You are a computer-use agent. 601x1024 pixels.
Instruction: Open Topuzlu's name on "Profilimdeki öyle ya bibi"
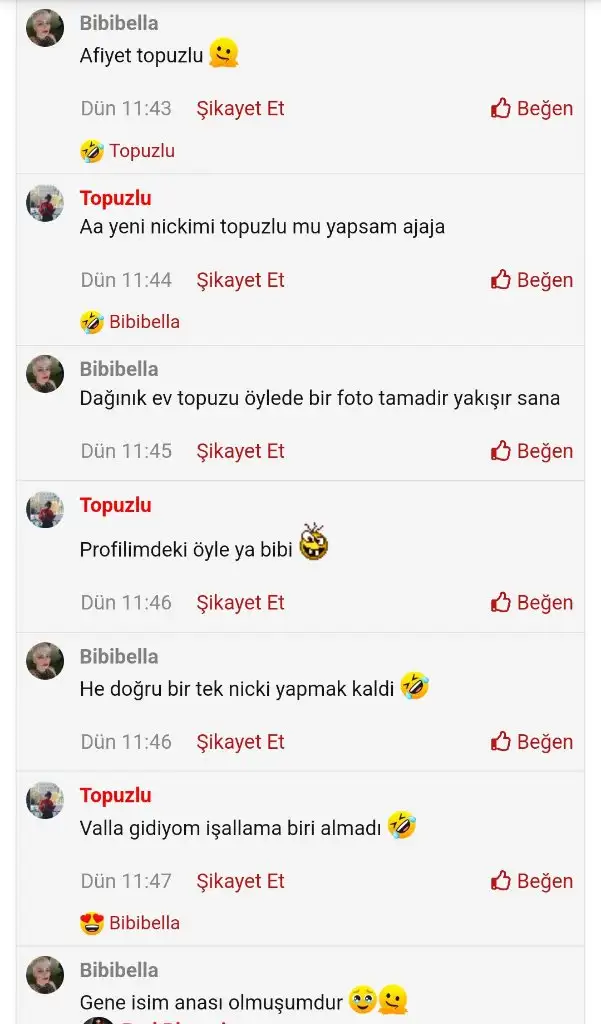tap(115, 505)
